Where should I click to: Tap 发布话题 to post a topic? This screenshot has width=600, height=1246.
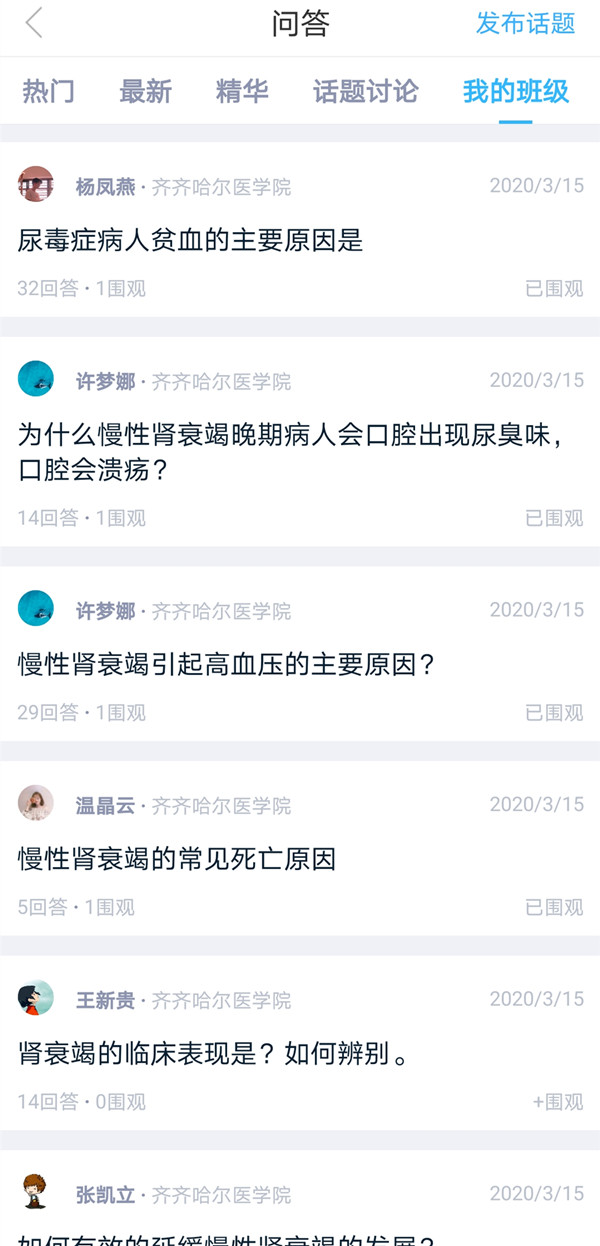click(x=525, y=24)
